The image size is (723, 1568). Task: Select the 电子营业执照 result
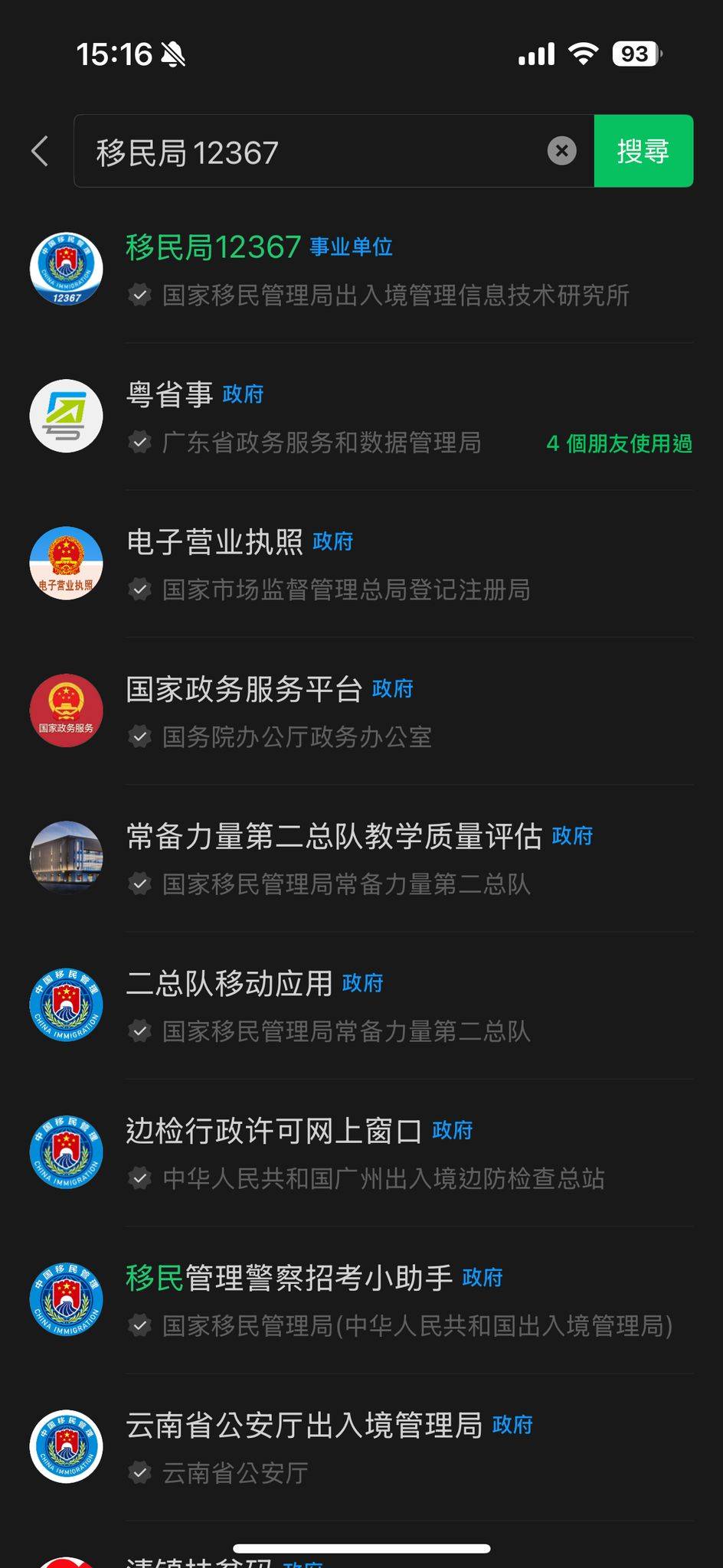click(x=361, y=563)
